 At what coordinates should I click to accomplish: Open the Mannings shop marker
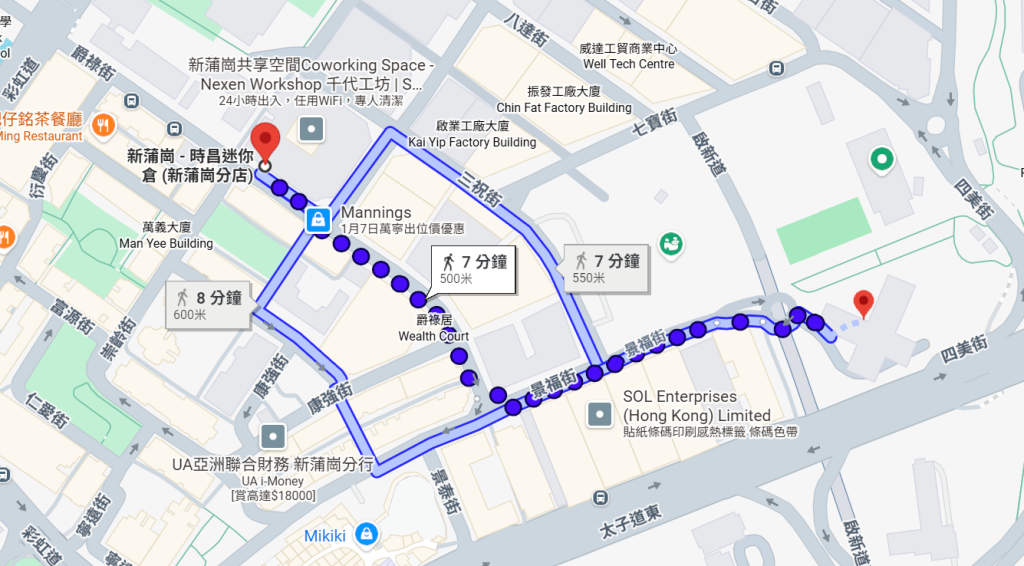[319, 219]
